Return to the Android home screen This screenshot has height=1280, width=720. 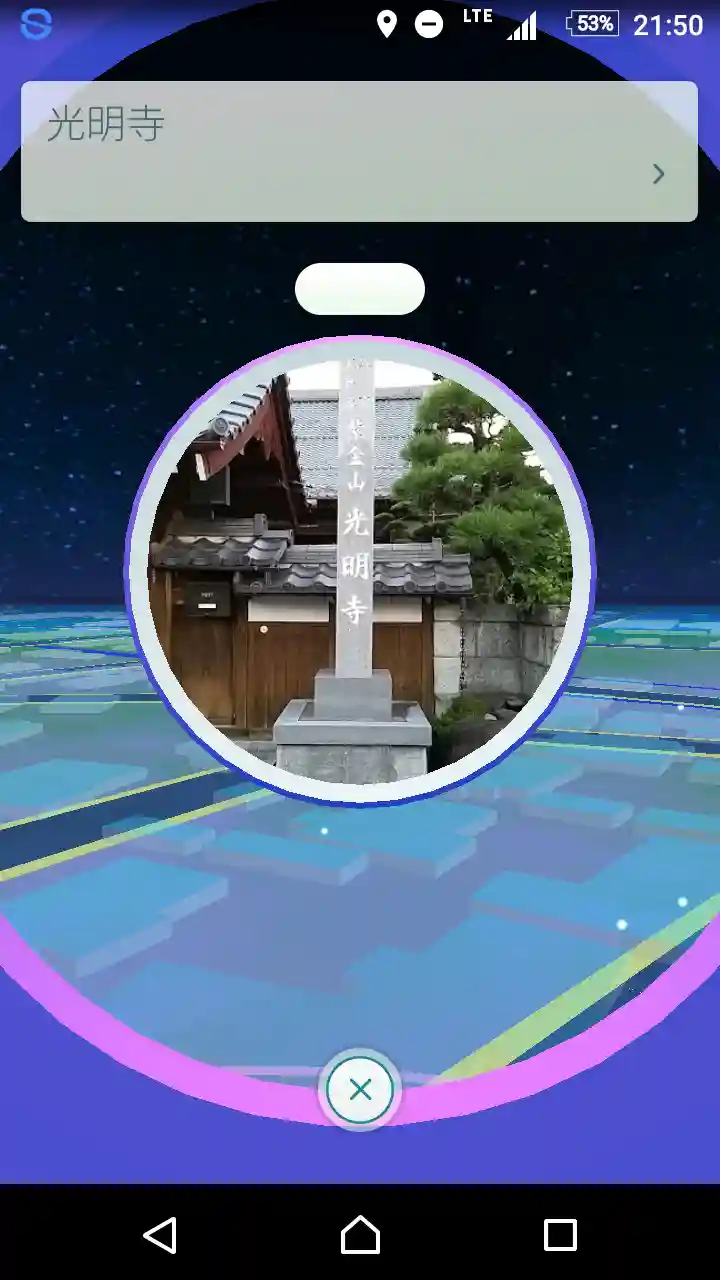tap(360, 1235)
